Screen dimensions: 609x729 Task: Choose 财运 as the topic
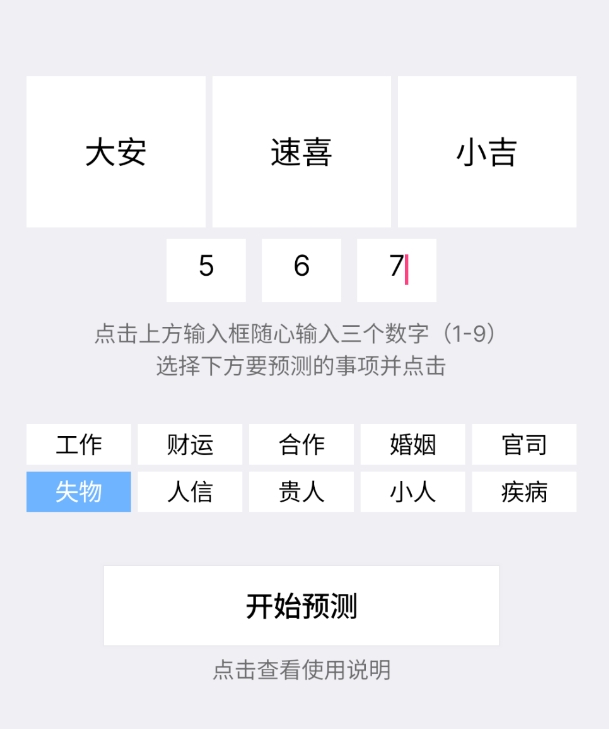click(x=190, y=445)
